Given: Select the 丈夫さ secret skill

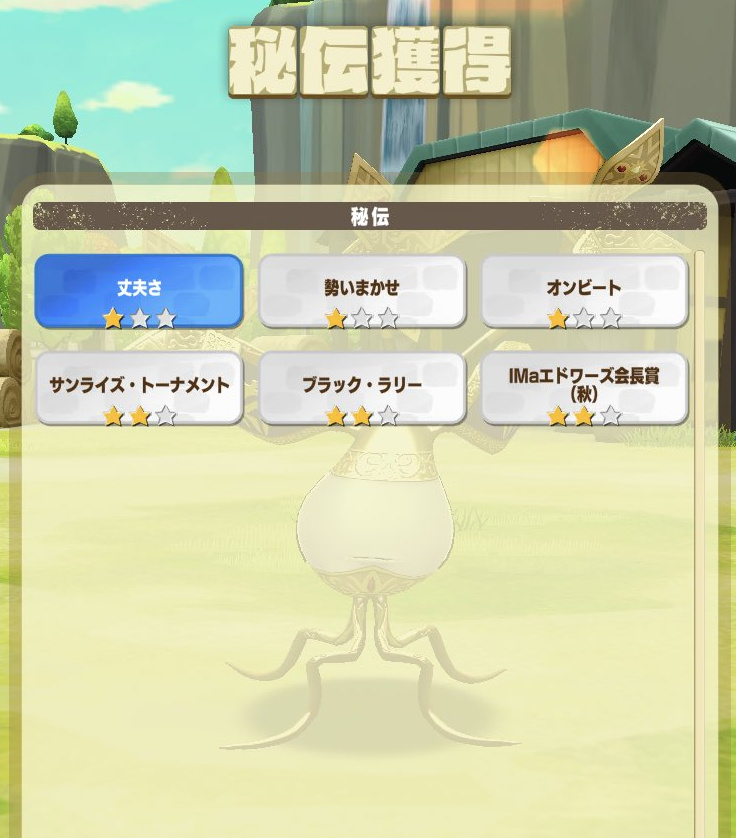Looking at the screenshot, I should coord(139,291).
